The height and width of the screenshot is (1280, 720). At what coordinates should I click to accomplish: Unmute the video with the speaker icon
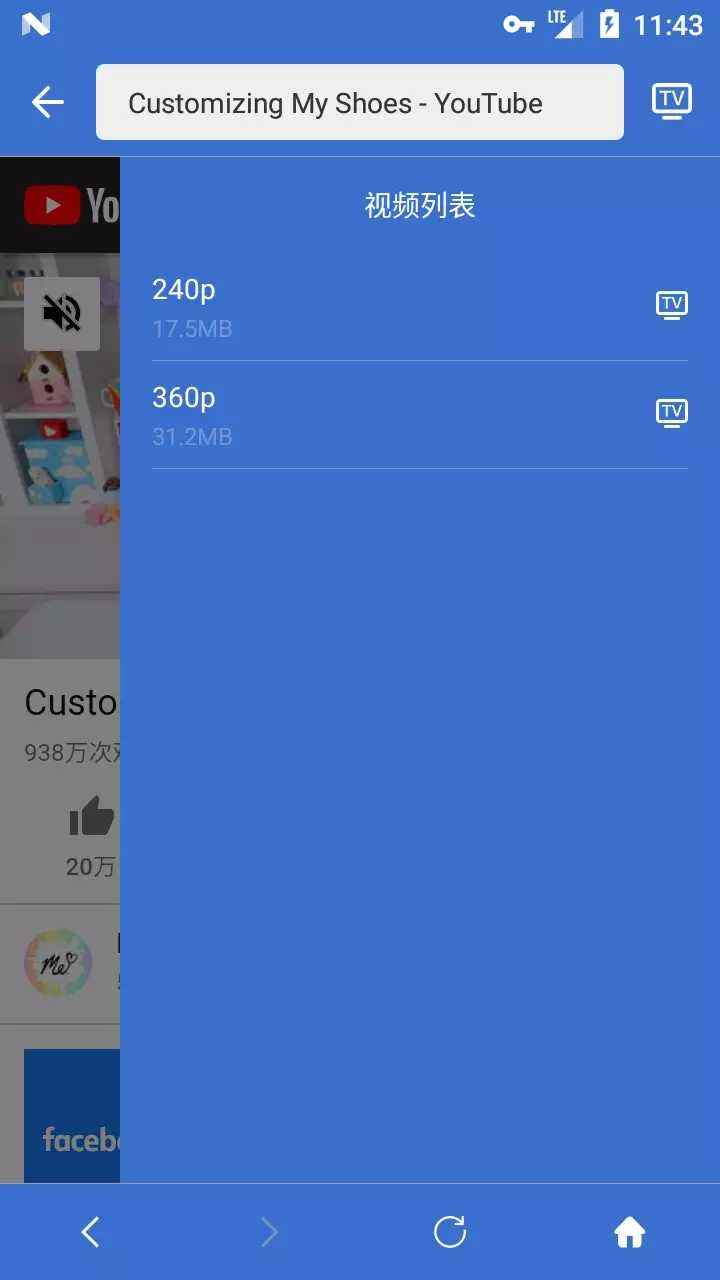62,314
